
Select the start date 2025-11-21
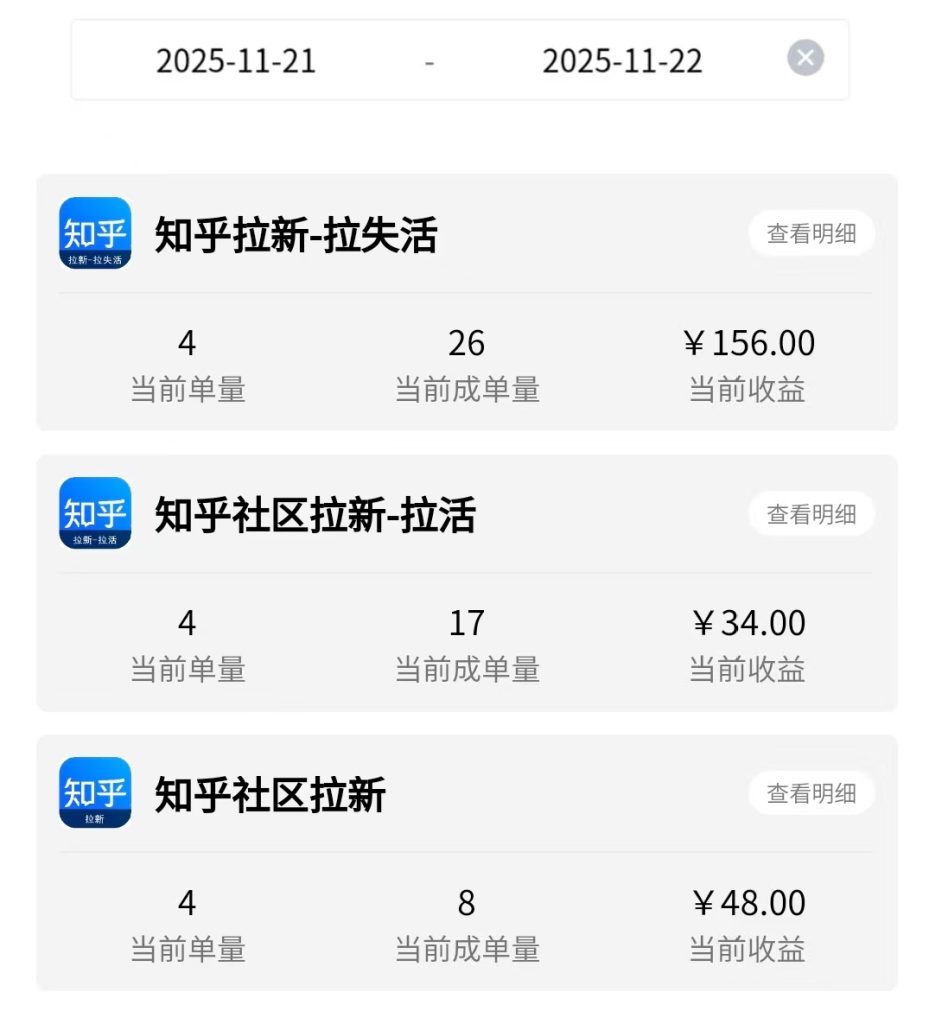(236, 62)
